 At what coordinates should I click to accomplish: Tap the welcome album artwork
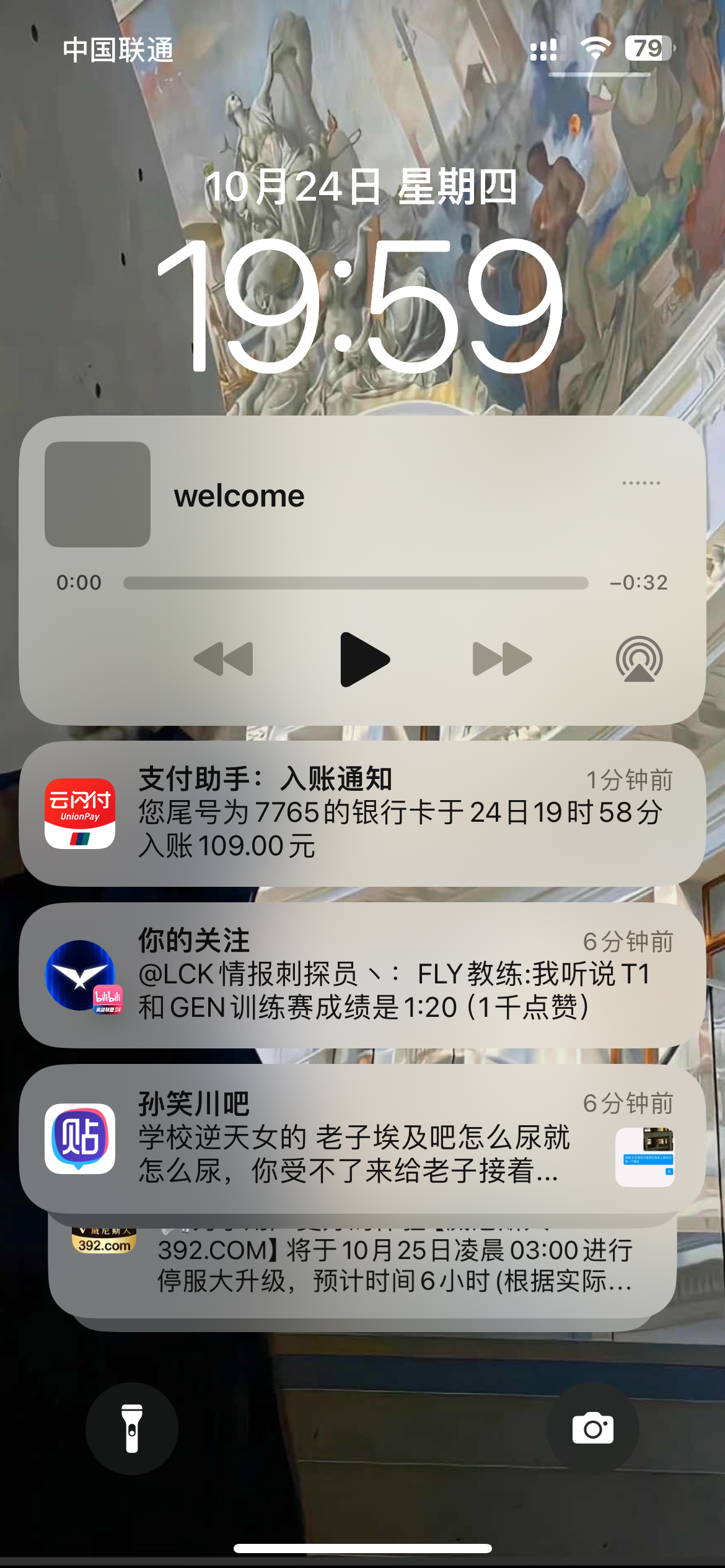[97, 494]
